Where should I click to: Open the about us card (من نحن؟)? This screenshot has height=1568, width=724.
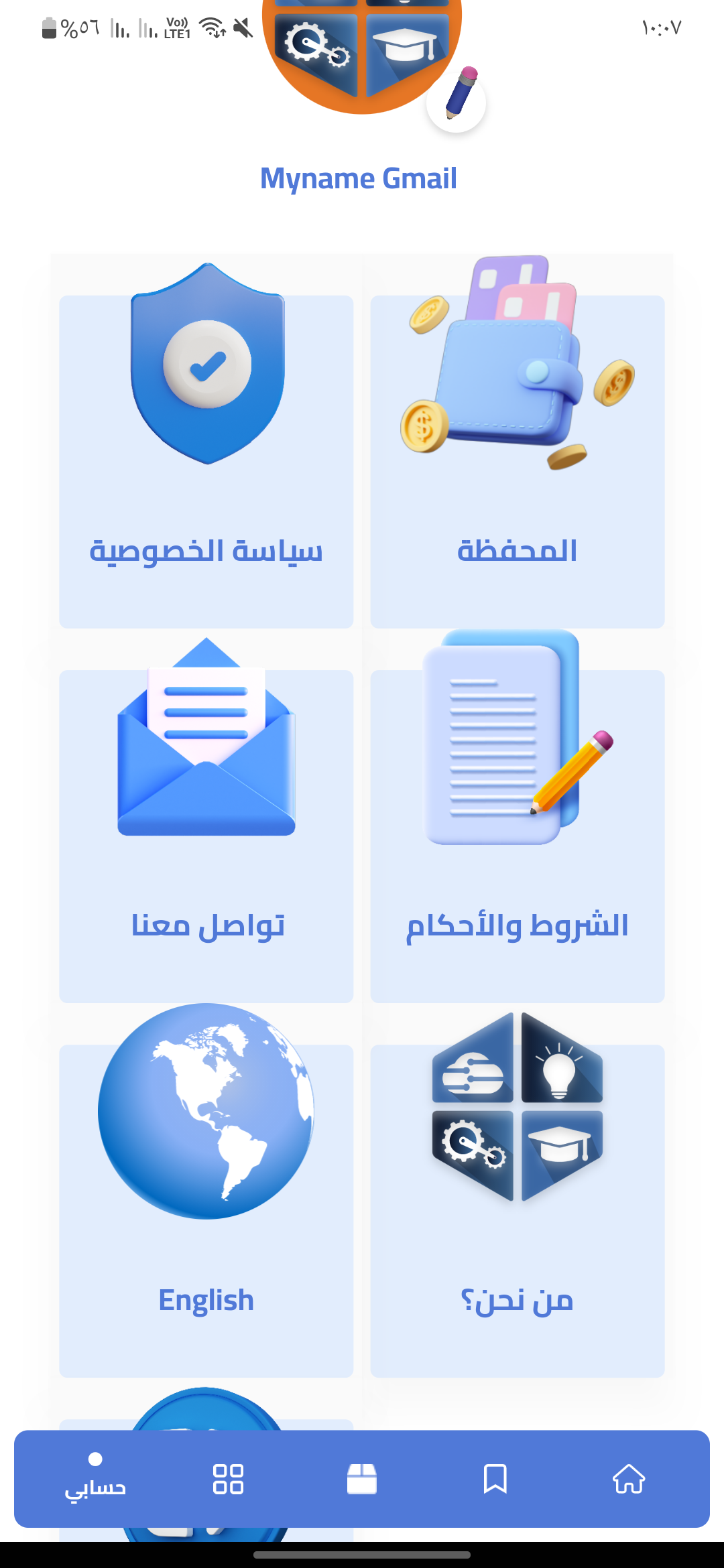[518, 1210]
